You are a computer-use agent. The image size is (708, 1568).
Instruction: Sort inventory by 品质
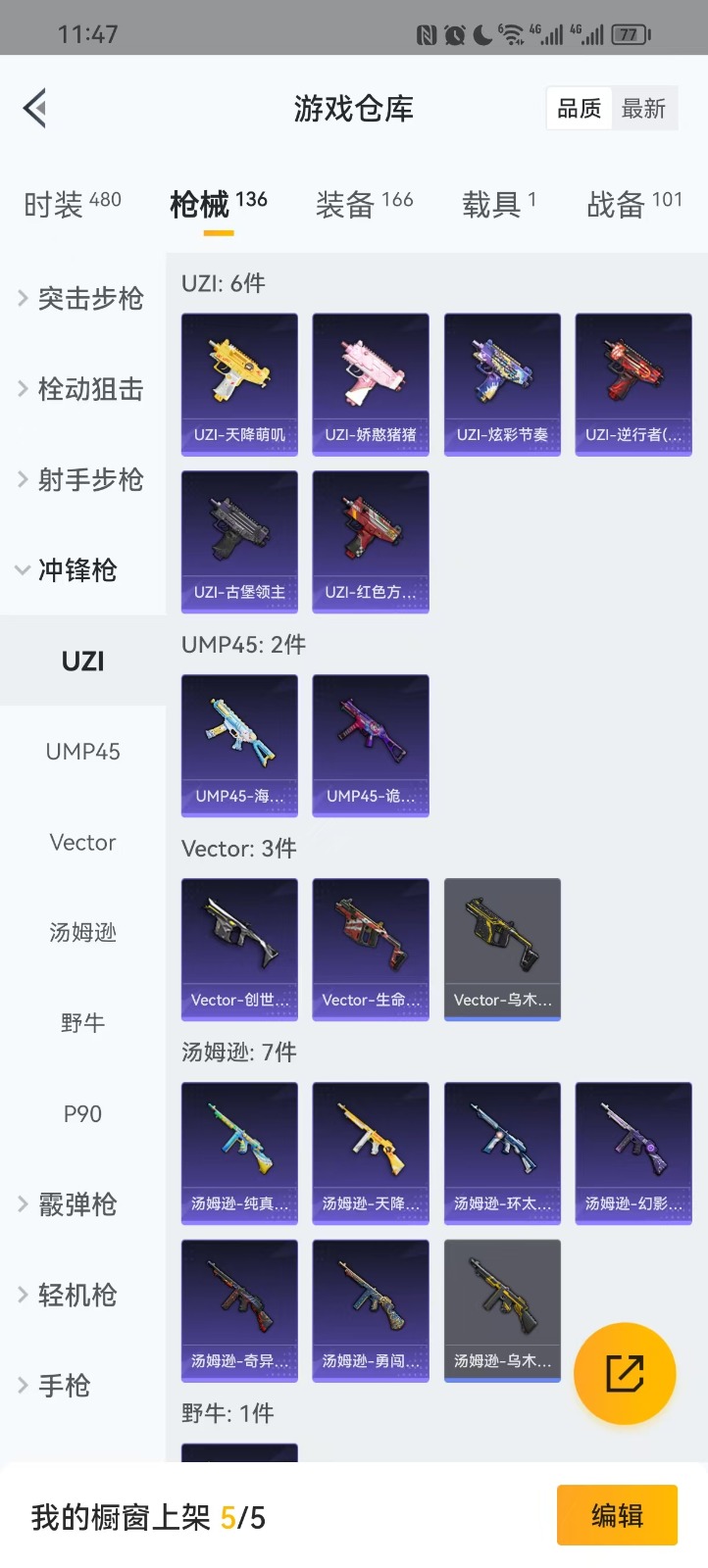point(579,109)
